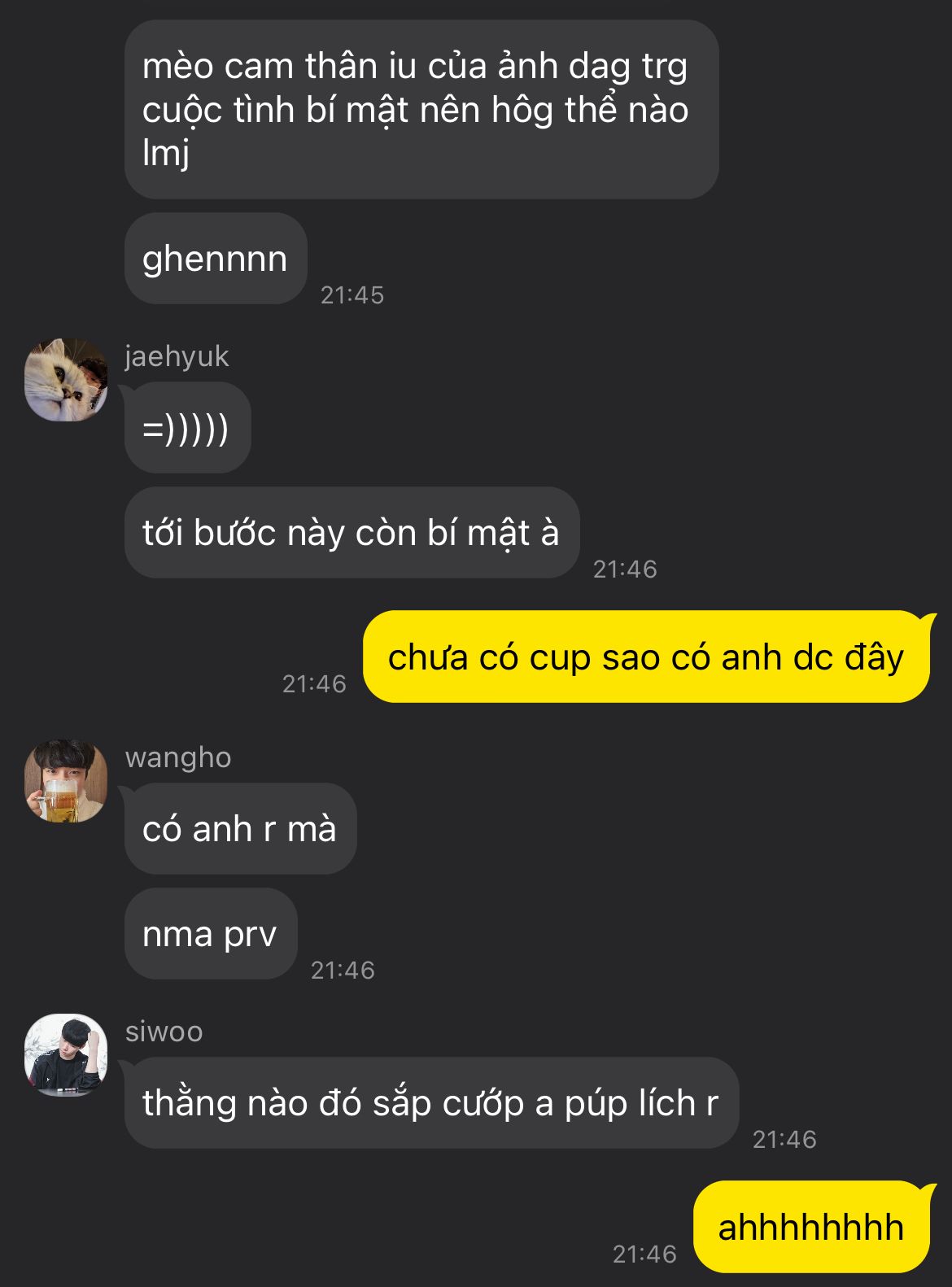This screenshot has height=1287, width=952.
Task: Open jaehyuk's profile picture
Action: point(66,380)
